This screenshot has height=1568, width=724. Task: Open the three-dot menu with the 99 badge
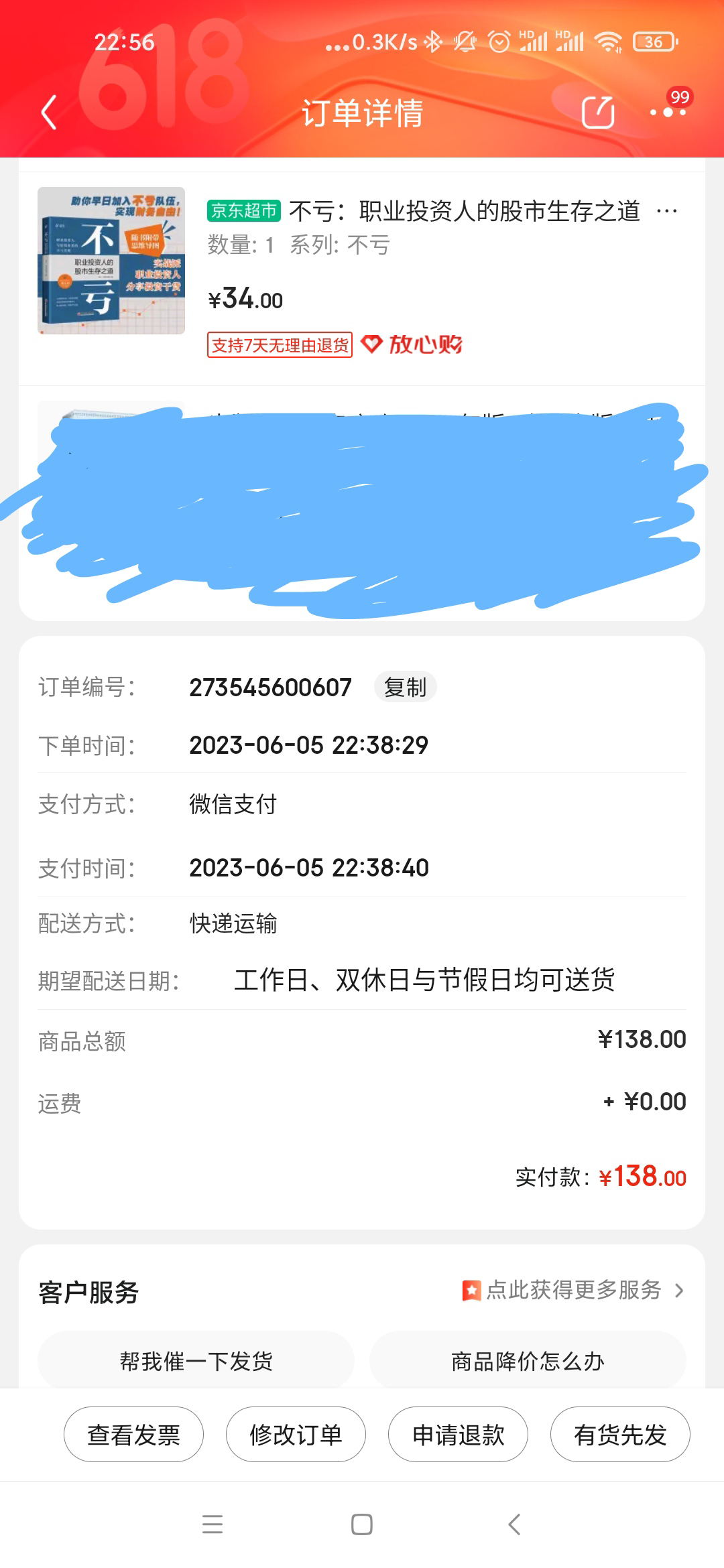coord(668,111)
